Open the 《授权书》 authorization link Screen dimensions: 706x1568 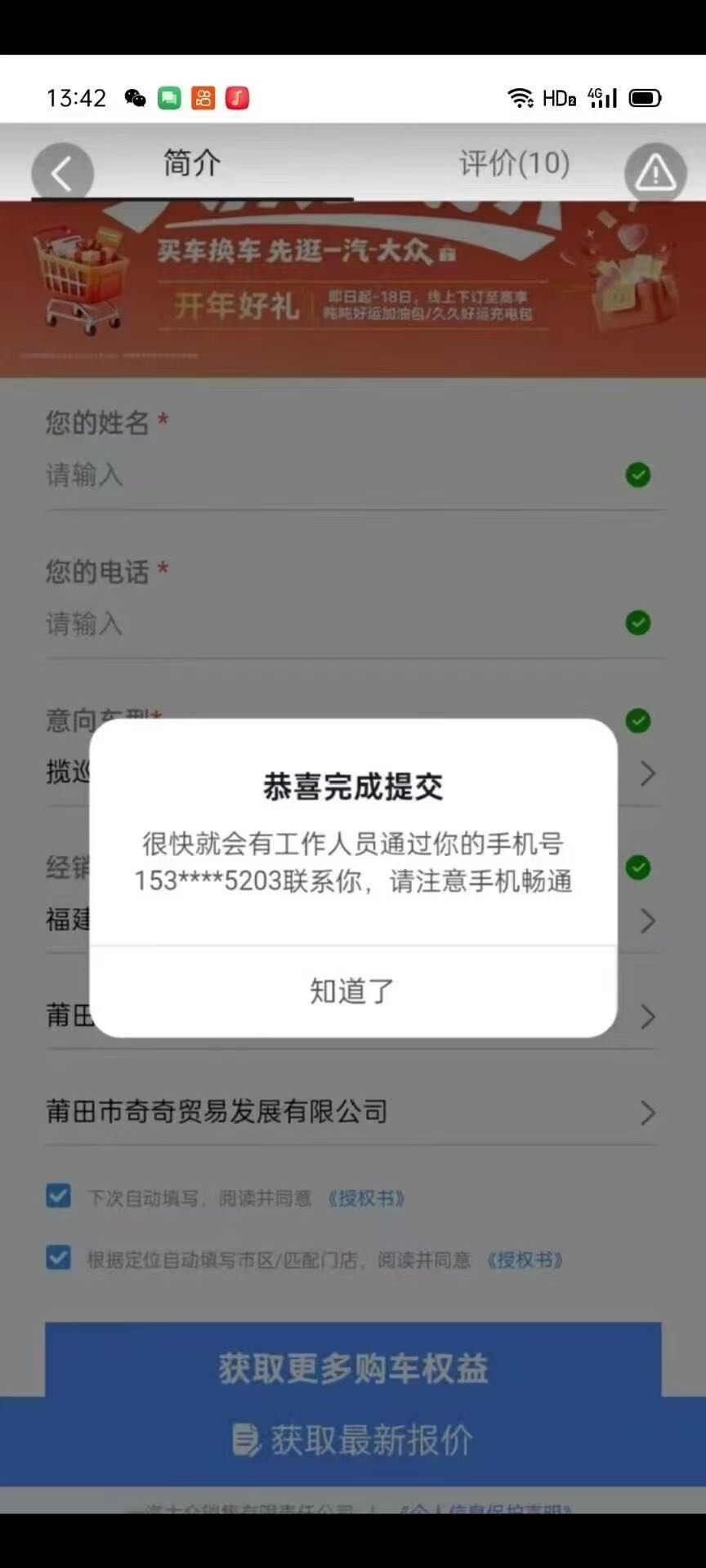[367, 1196]
